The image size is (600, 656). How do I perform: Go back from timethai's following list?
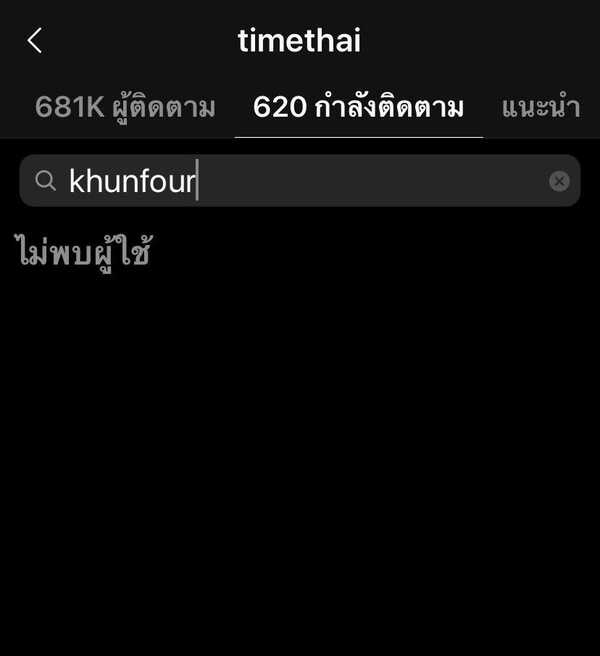click(x=35, y=41)
